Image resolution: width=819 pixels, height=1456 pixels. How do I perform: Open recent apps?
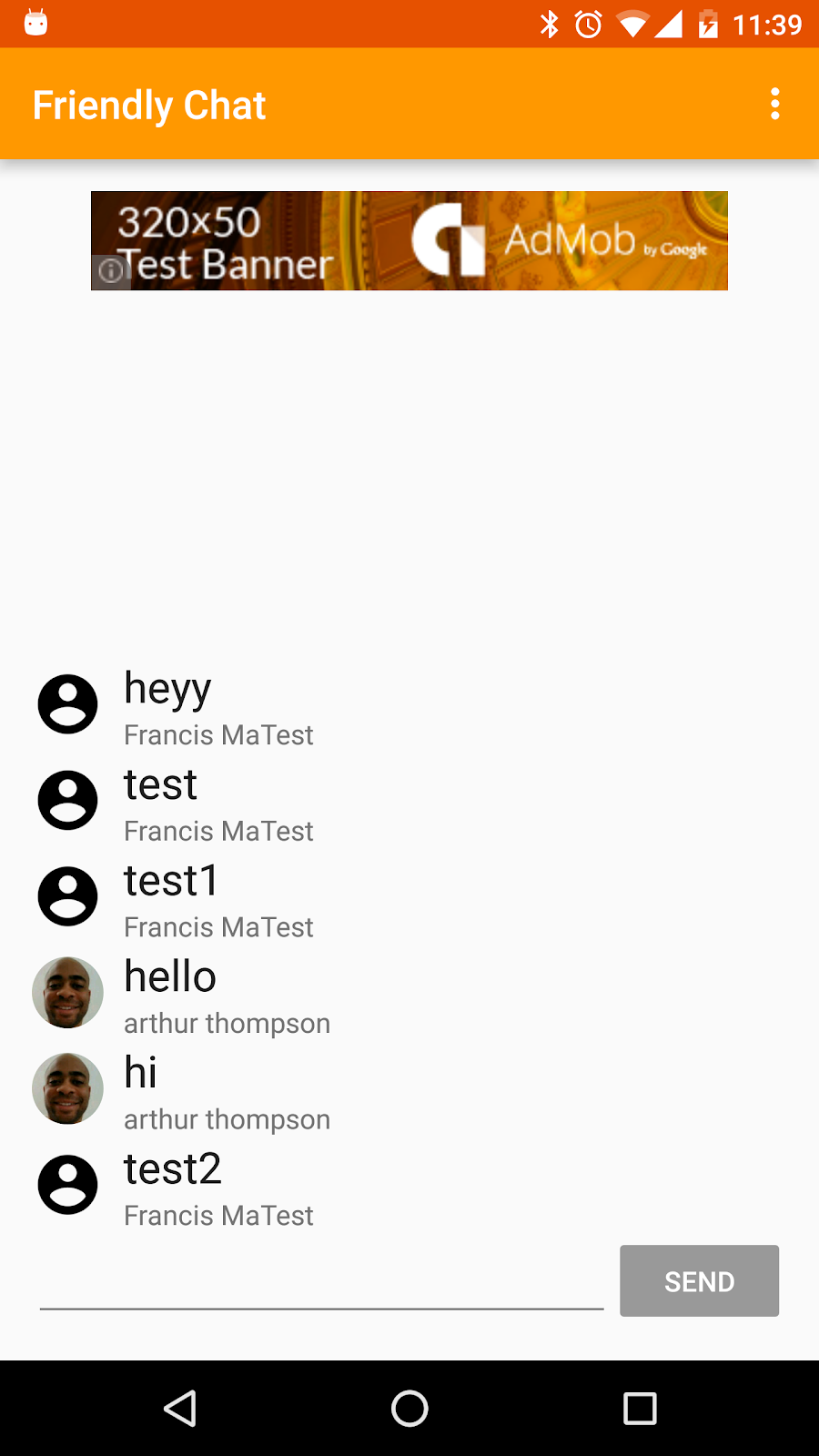pos(640,1409)
